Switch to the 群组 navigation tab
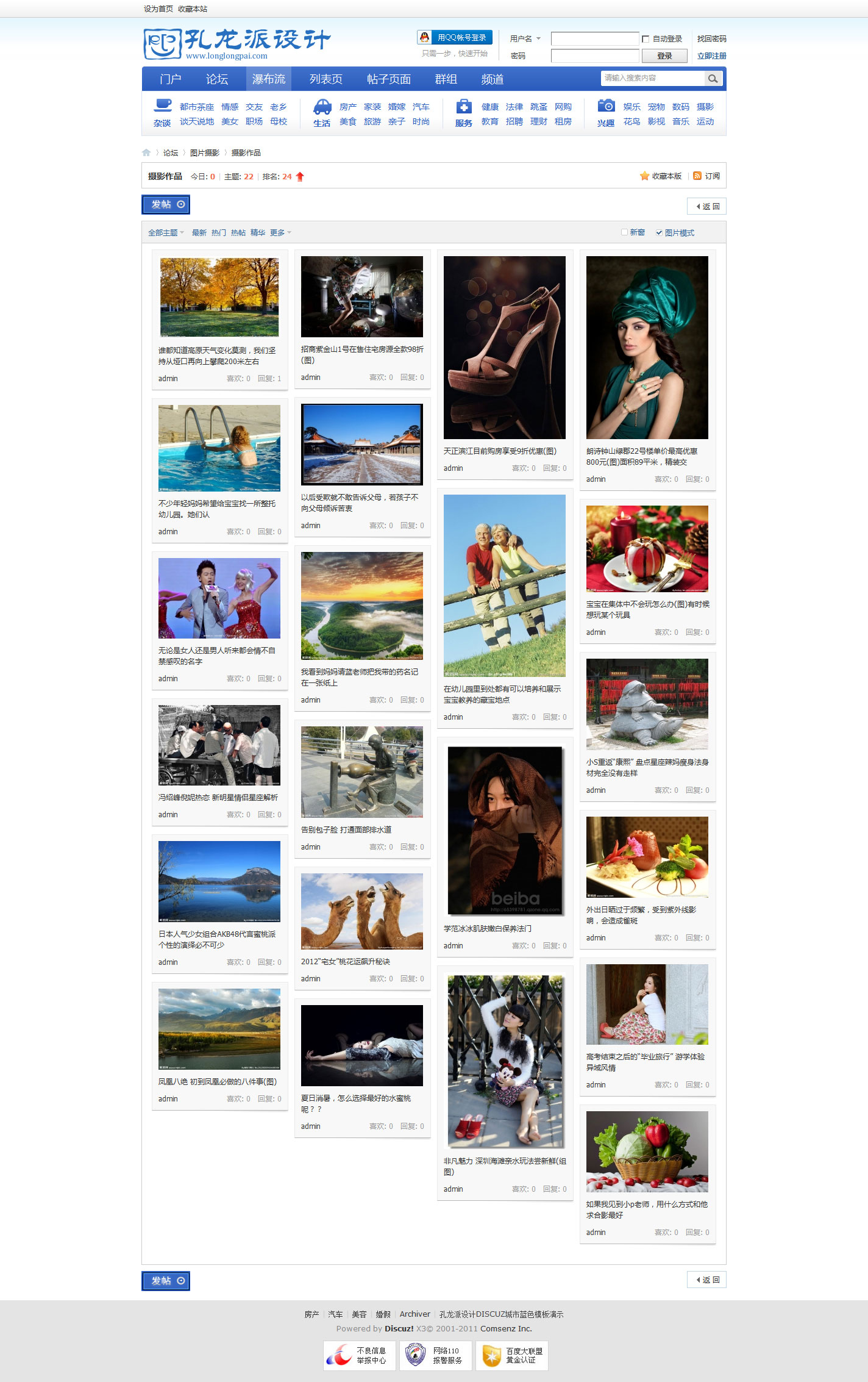Image resolution: width=868 pixels, height=1382 pixels. pyautogui.click(x=446, y=79)
